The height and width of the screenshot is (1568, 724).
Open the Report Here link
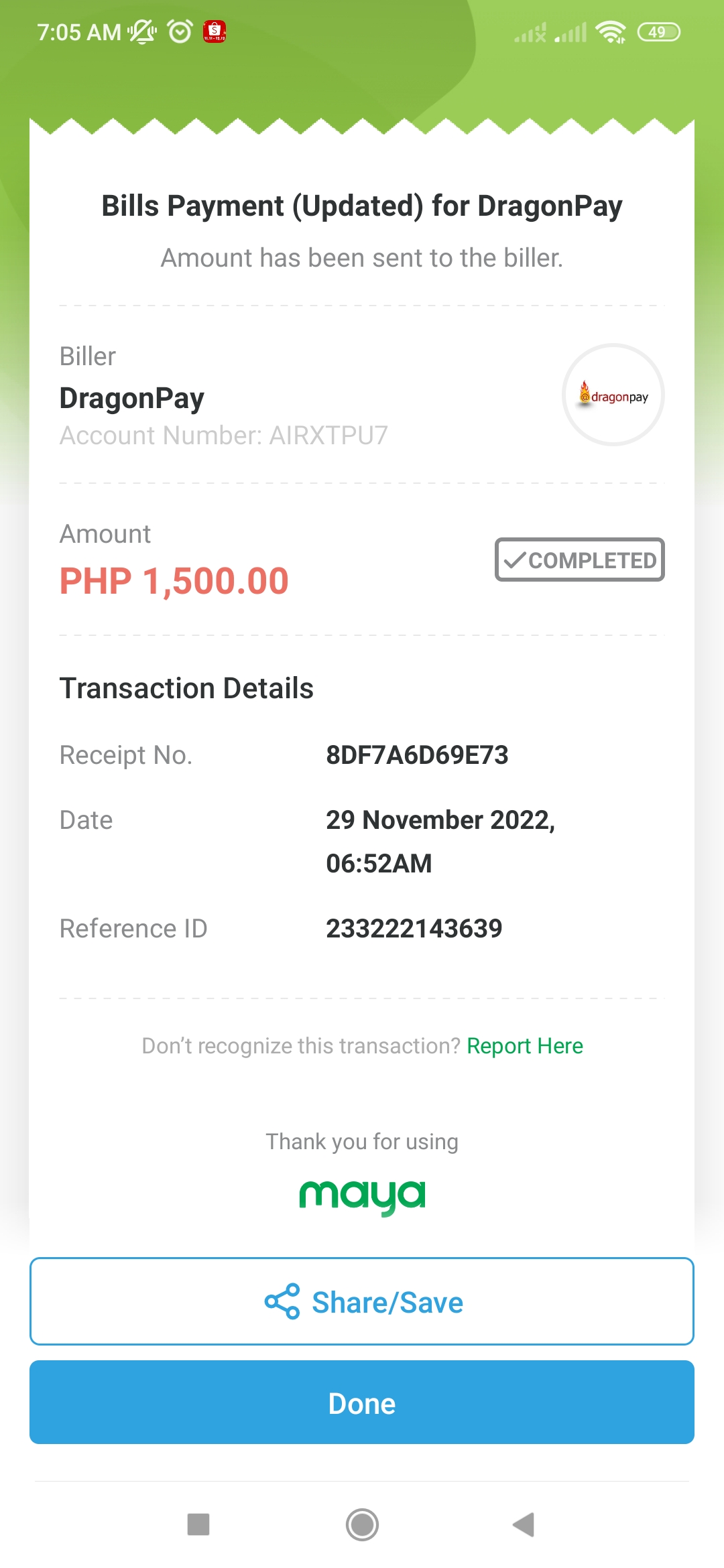click(x=525, y=1046)
